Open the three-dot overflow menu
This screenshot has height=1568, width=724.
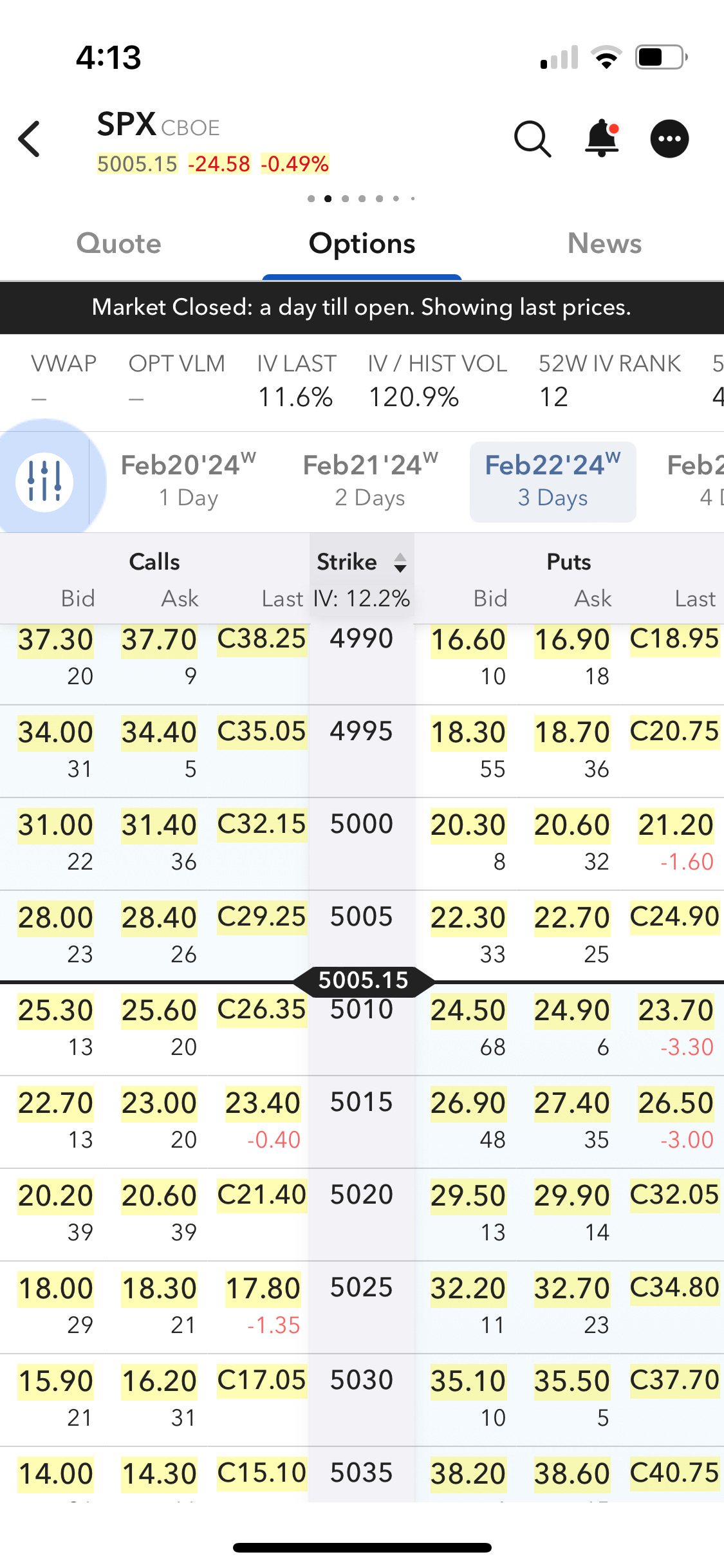(x=669, y=139)
